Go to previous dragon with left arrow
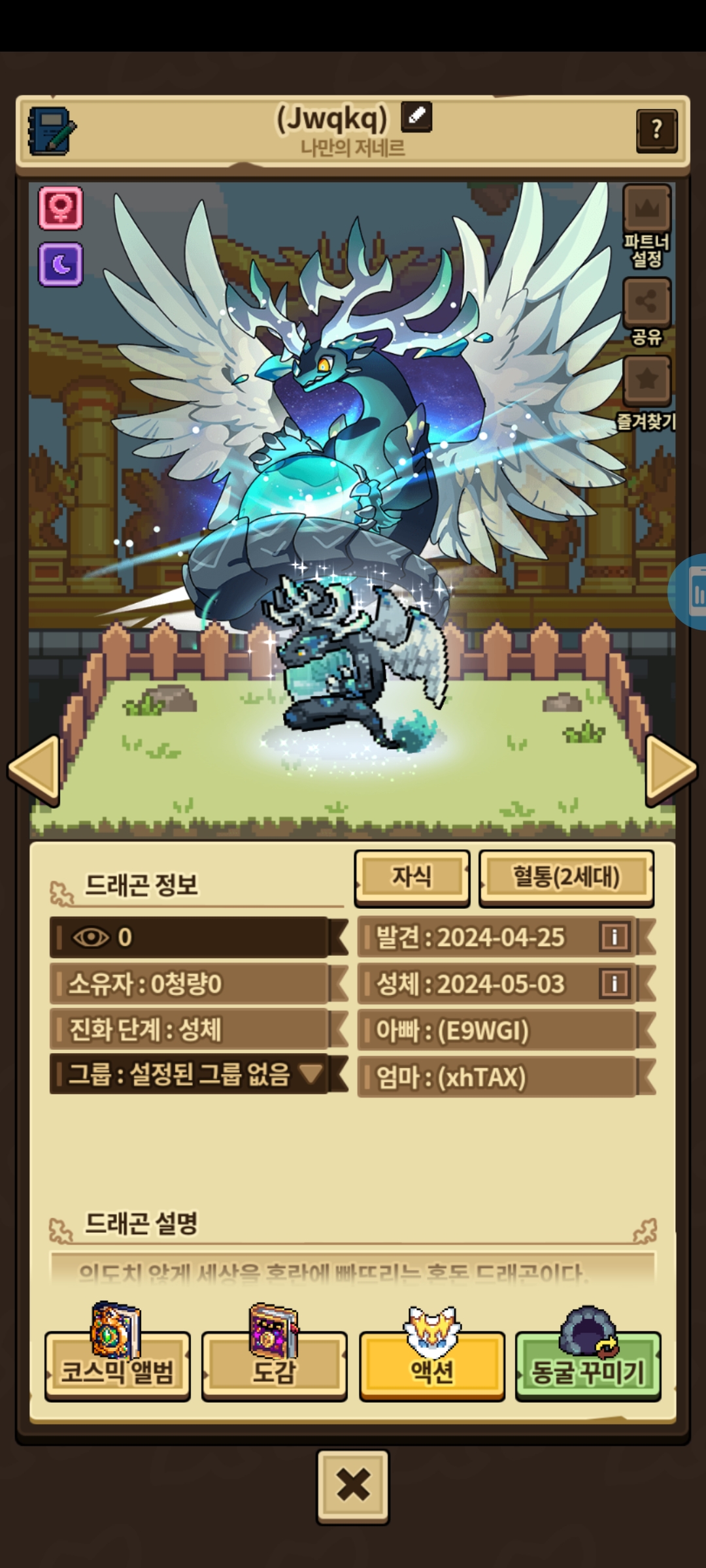 (x=35, y=770)
